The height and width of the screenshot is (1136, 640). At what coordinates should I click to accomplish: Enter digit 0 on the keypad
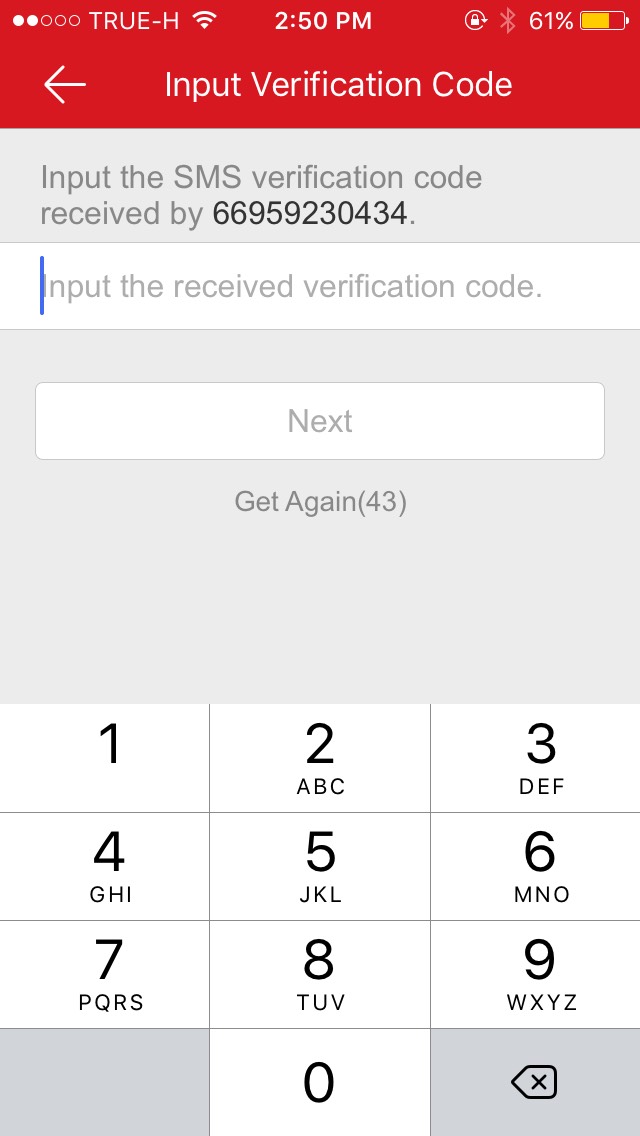coord(320,1082)
